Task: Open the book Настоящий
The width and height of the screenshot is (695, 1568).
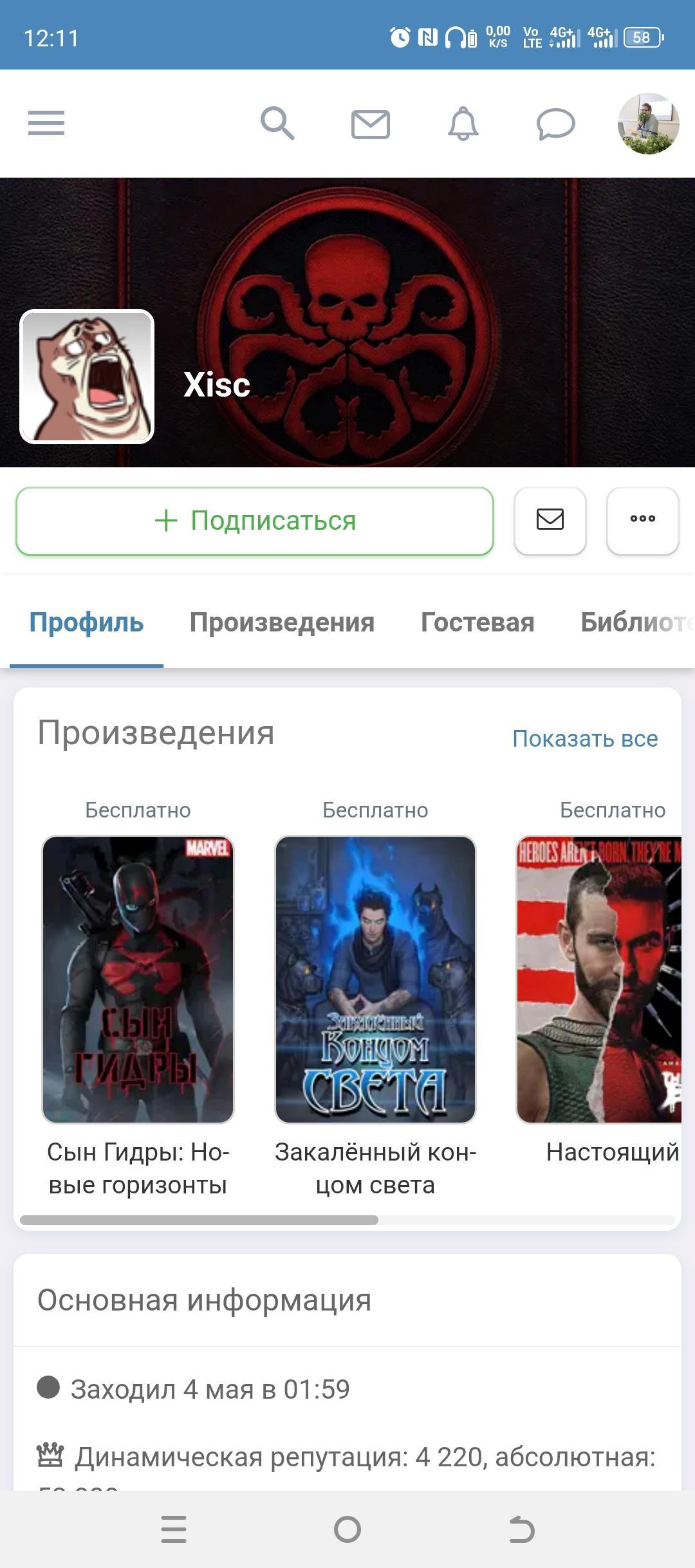Action: (598, 979)
